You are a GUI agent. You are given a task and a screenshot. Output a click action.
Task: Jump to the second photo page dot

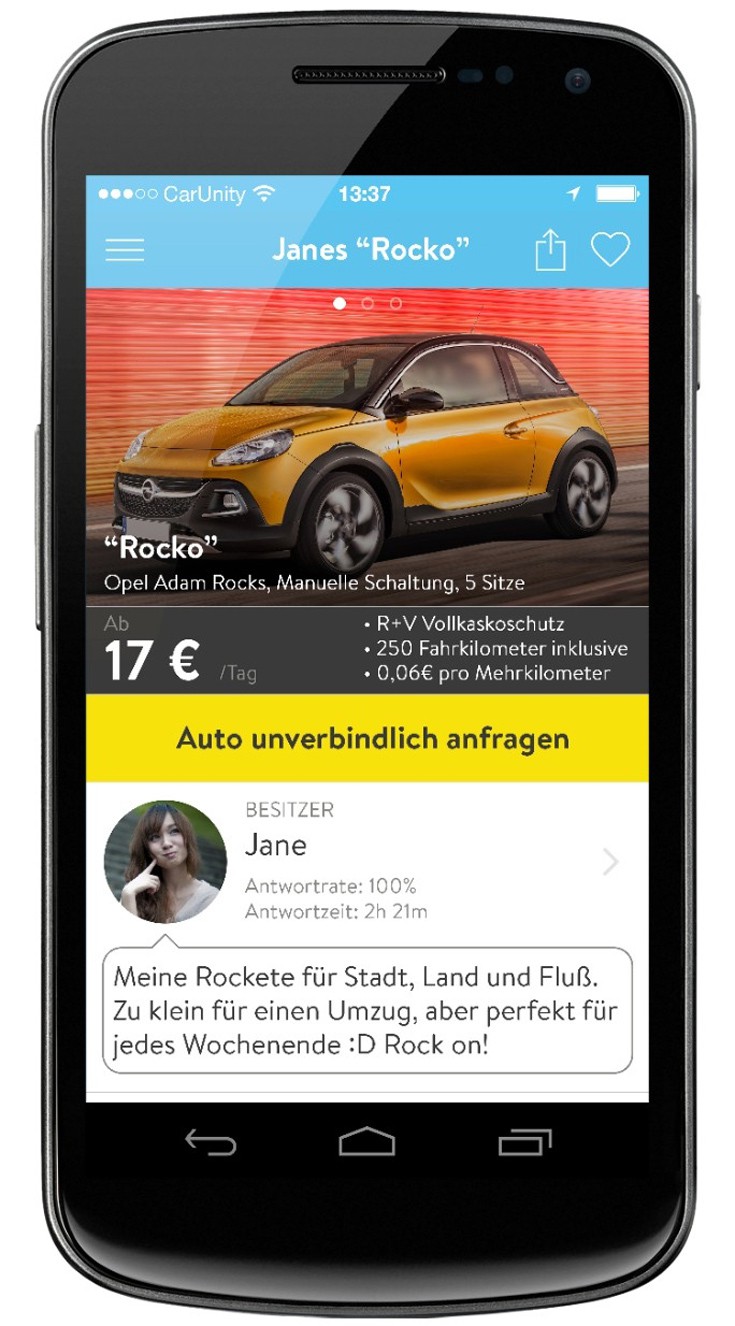[367, 302]
